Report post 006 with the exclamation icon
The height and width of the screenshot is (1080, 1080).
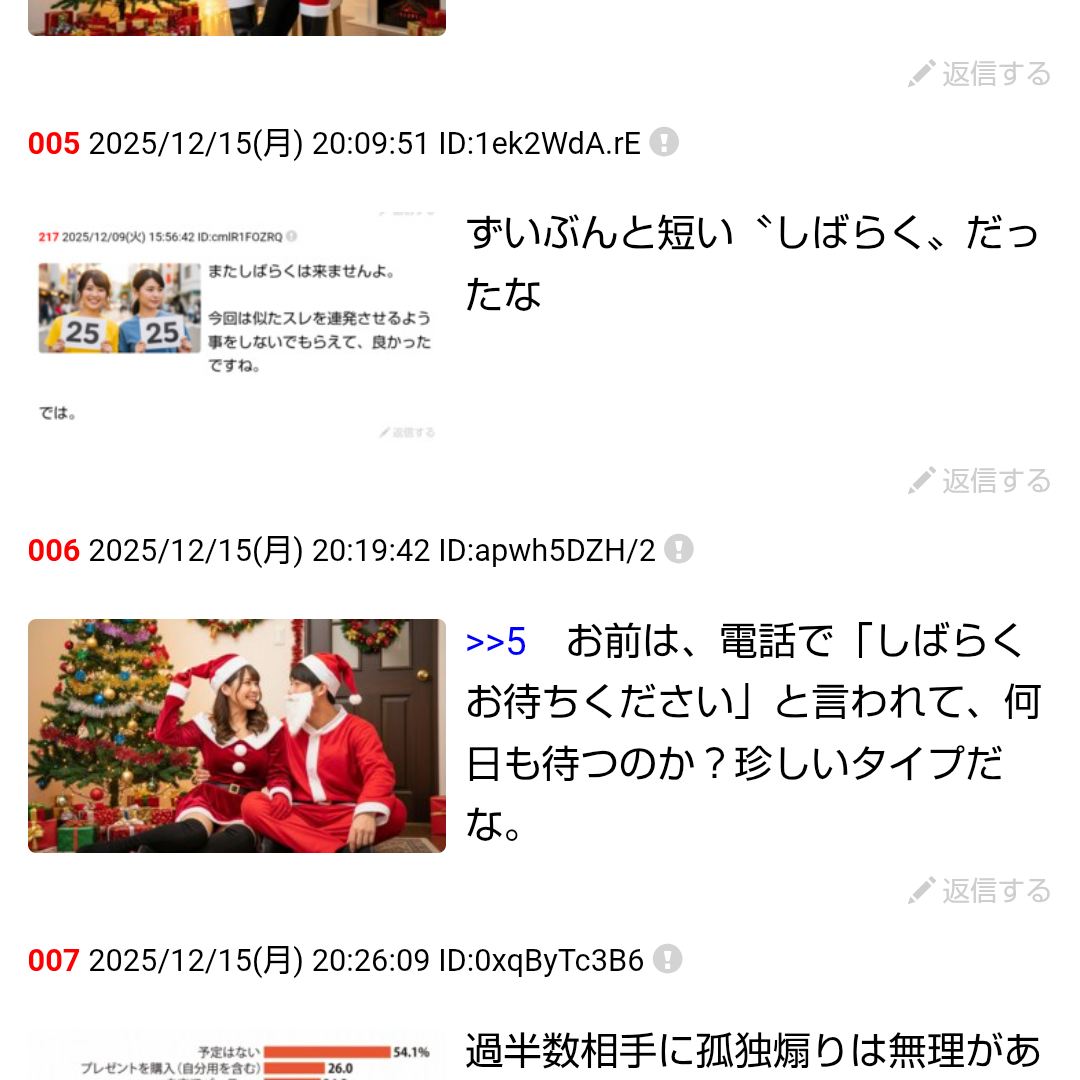pyautogui.click(x=679, y=549)
